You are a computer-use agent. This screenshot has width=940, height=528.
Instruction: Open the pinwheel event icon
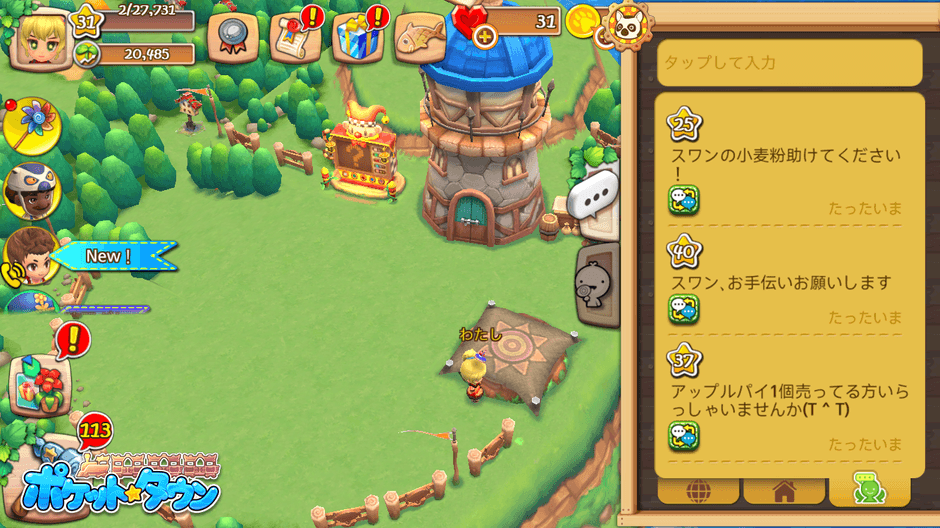[x=32, y=125]
